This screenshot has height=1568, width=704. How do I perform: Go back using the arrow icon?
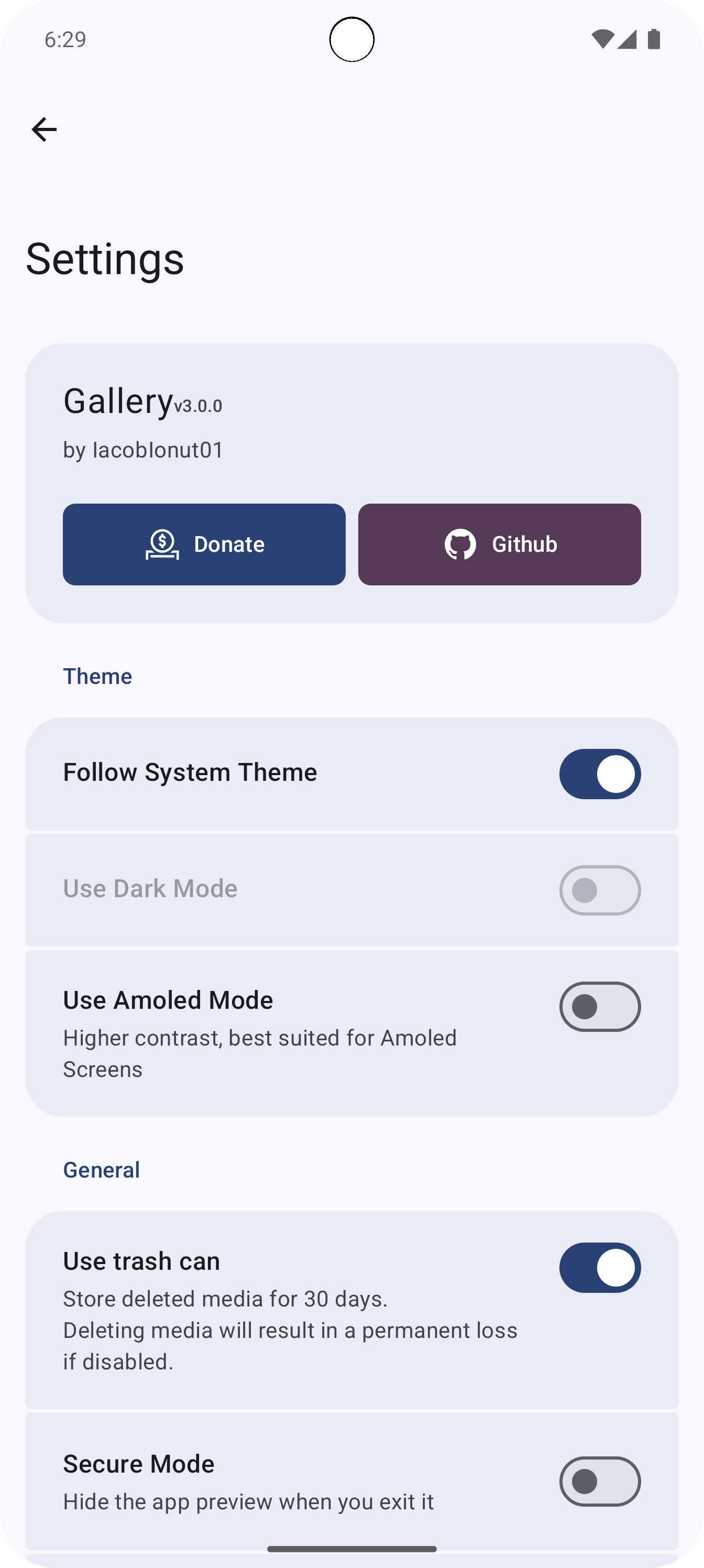click(x=44, y=129)
